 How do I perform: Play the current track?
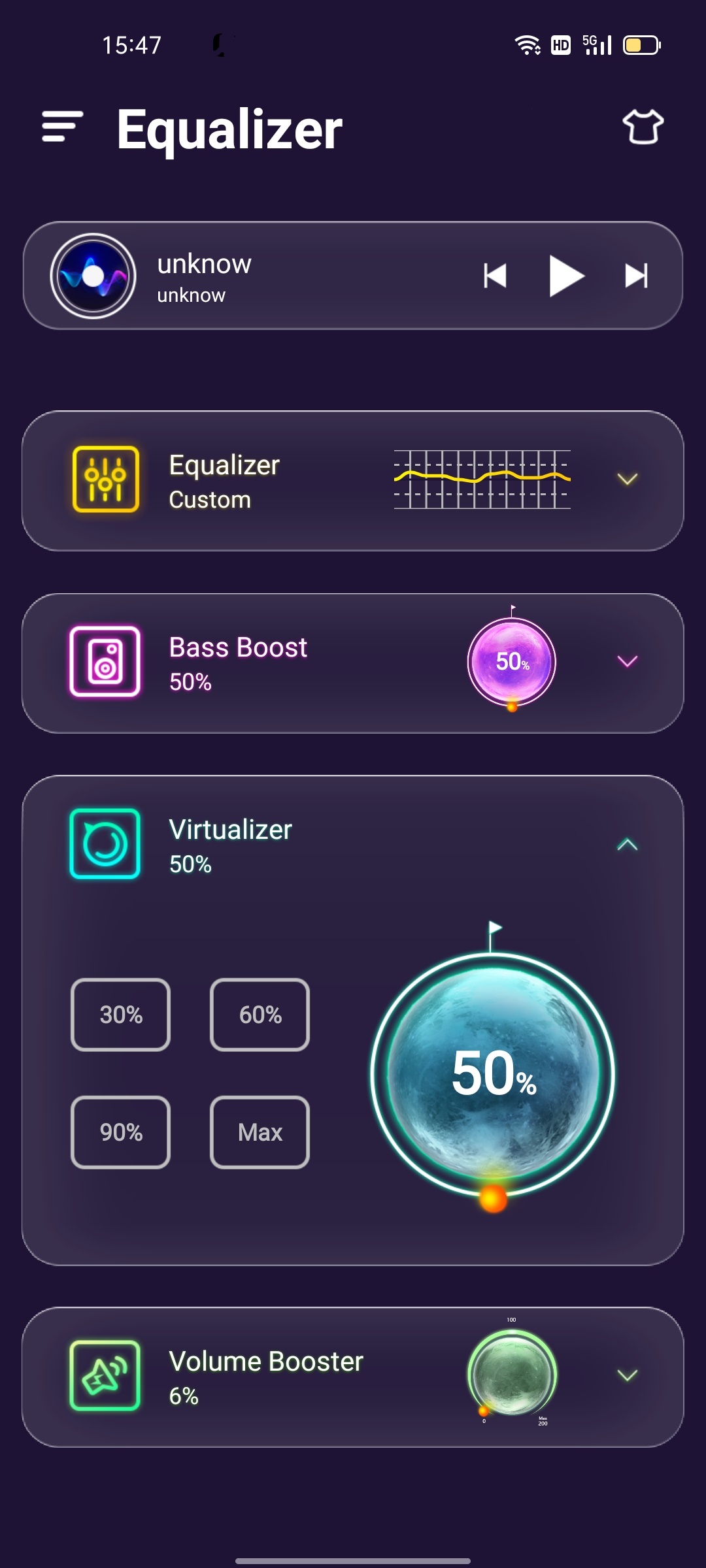[x=565, y=276]
